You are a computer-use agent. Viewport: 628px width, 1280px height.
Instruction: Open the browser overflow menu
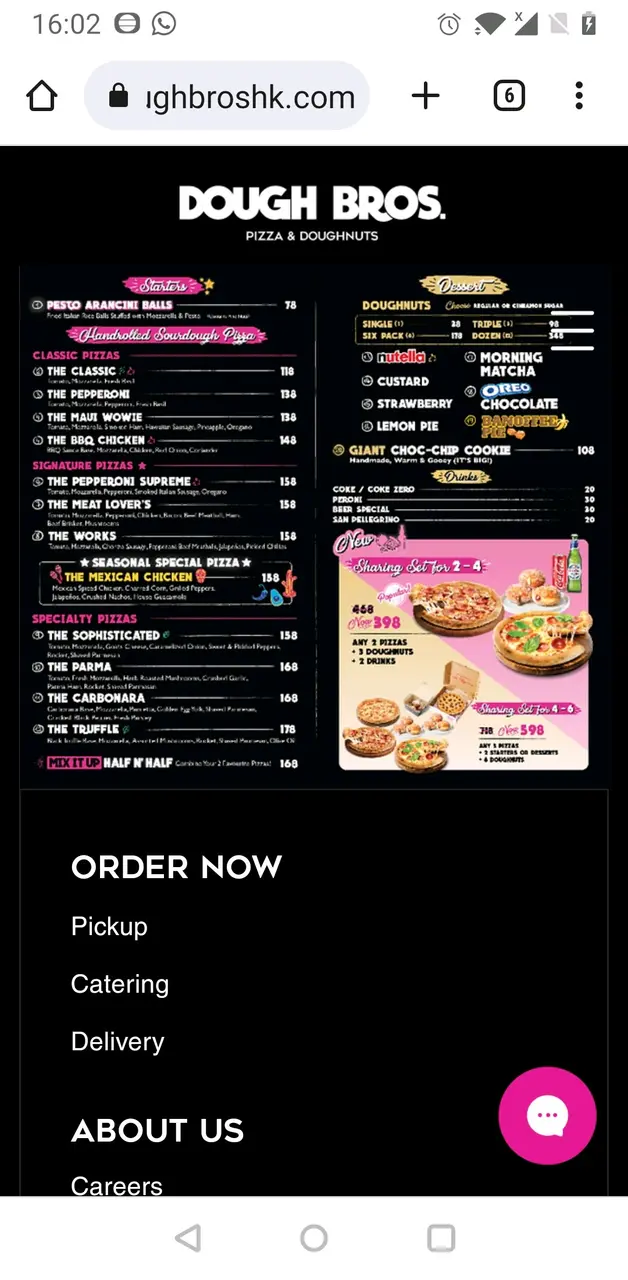point(579,96)
